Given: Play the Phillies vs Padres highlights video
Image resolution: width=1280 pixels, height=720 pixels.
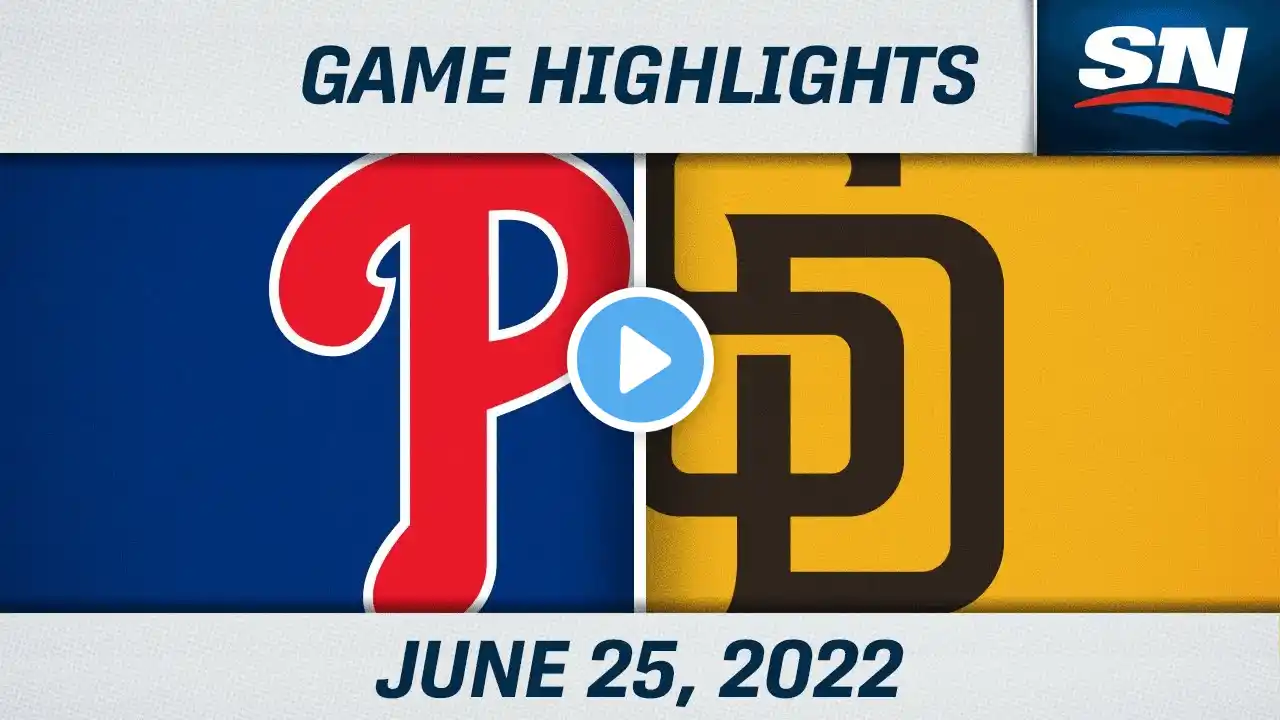Looking at the screenshot, I should tap(640, 359).
